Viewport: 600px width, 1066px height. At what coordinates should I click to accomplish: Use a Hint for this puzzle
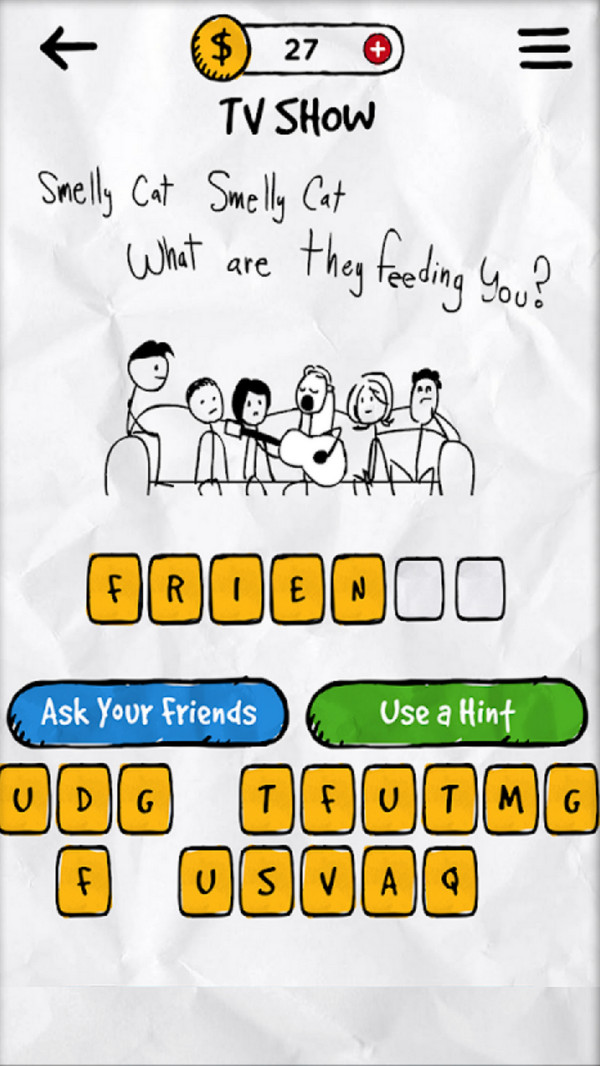(x=447, y=713)
